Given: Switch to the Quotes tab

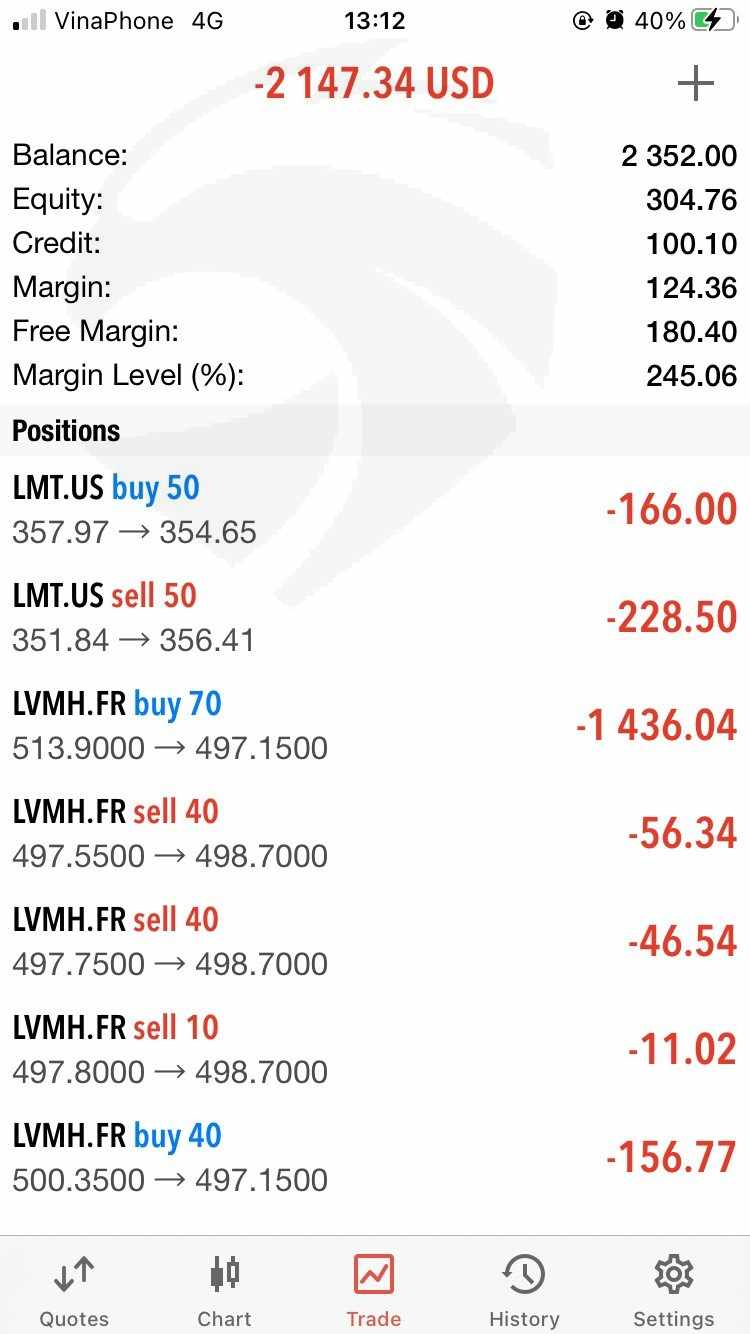Looking at the screenshot, I should (74, 1290).
